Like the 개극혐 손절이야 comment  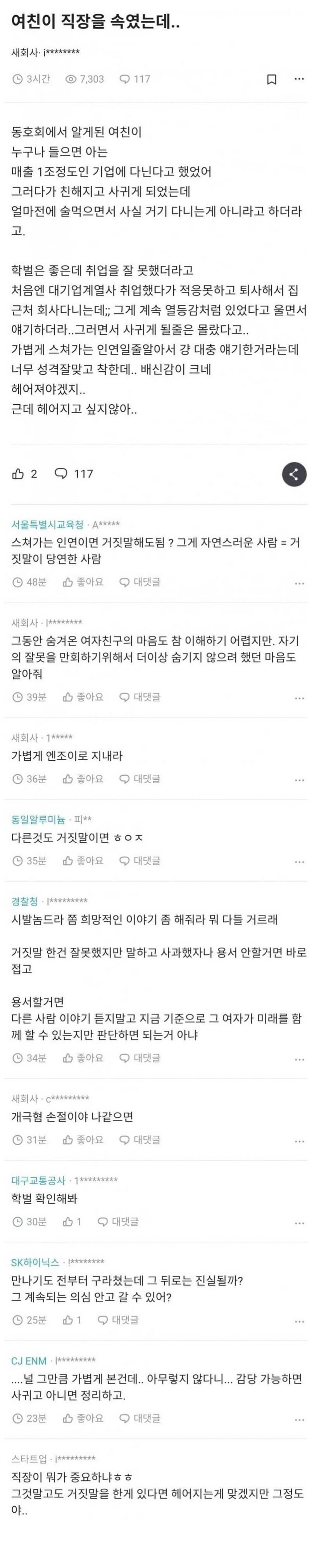pos(83,1139)
